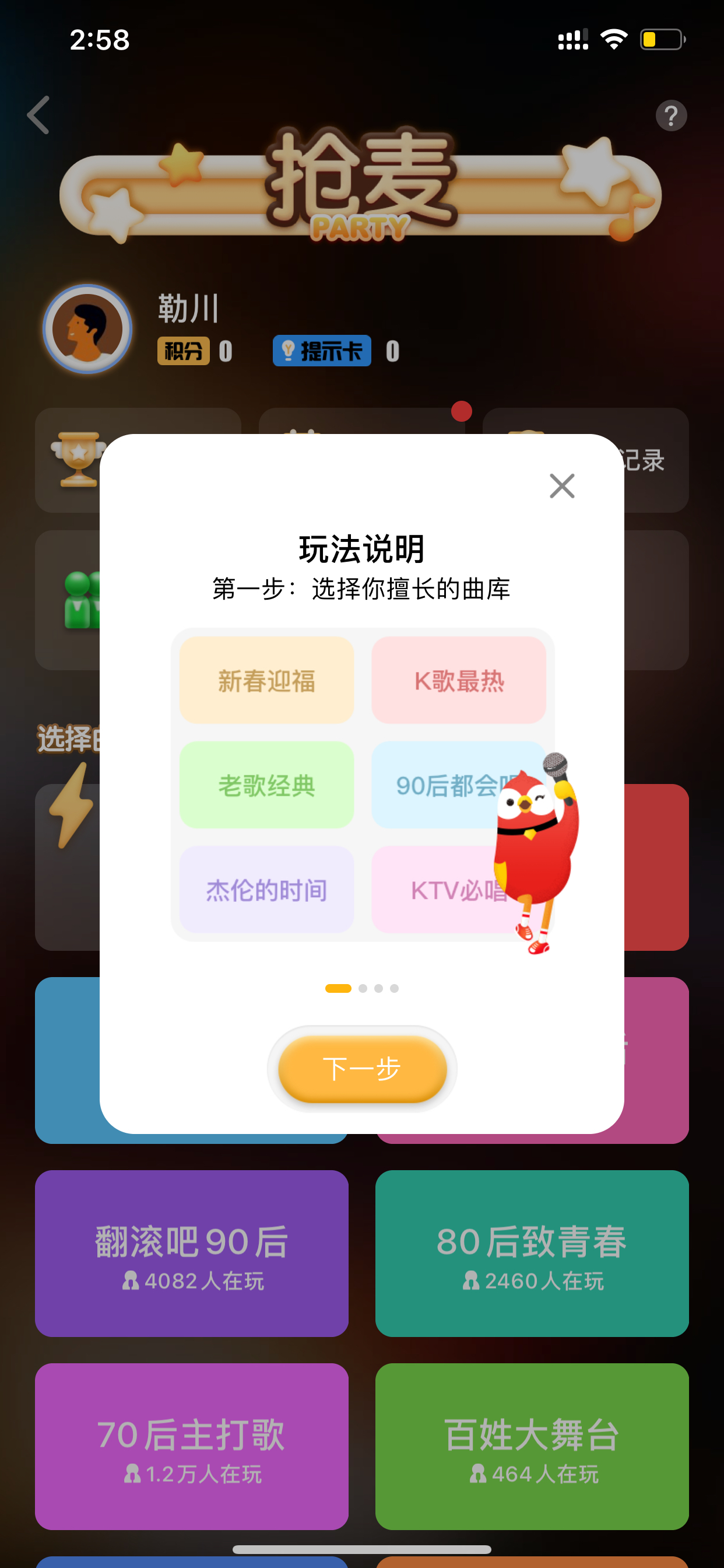The height and width of the screenshot is (1568, 724).
Task: Tap the 勒川 profile avatar
Action: 87,328
